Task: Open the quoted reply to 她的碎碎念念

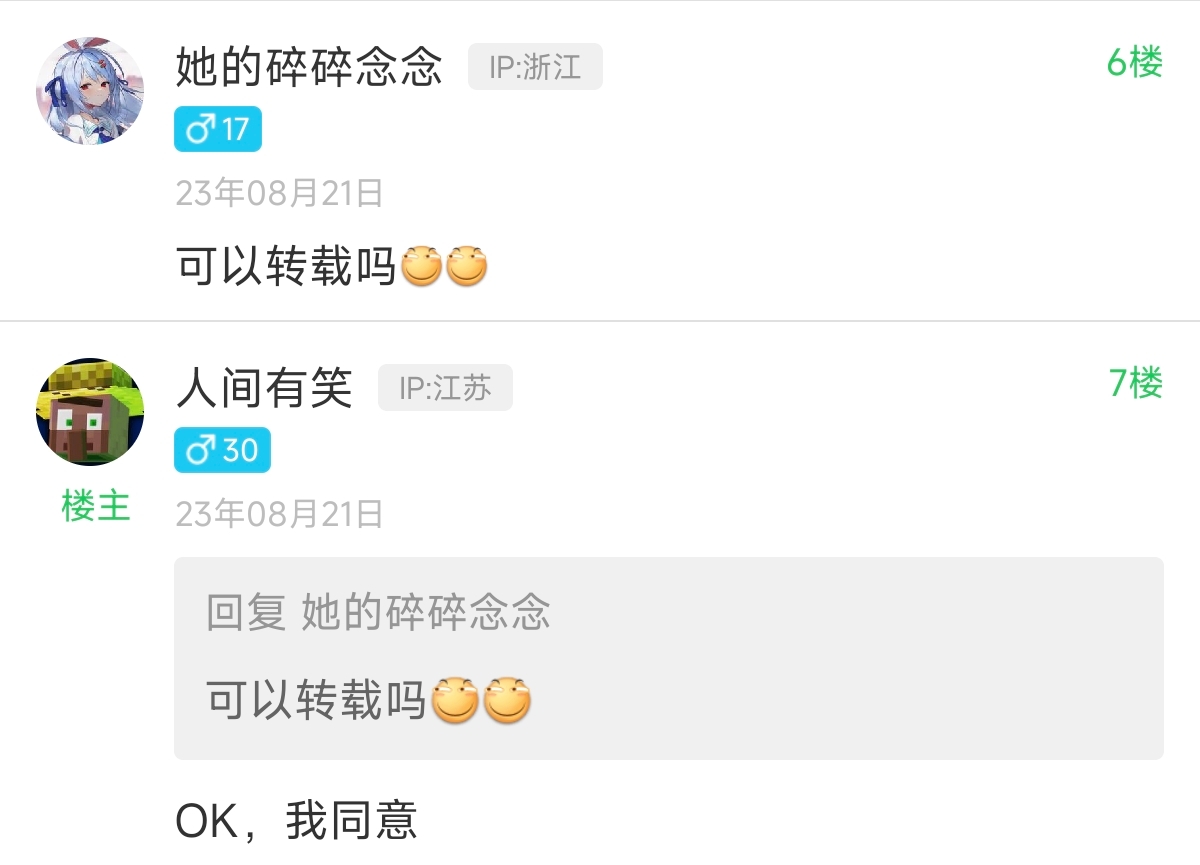Action: point(668,657)
